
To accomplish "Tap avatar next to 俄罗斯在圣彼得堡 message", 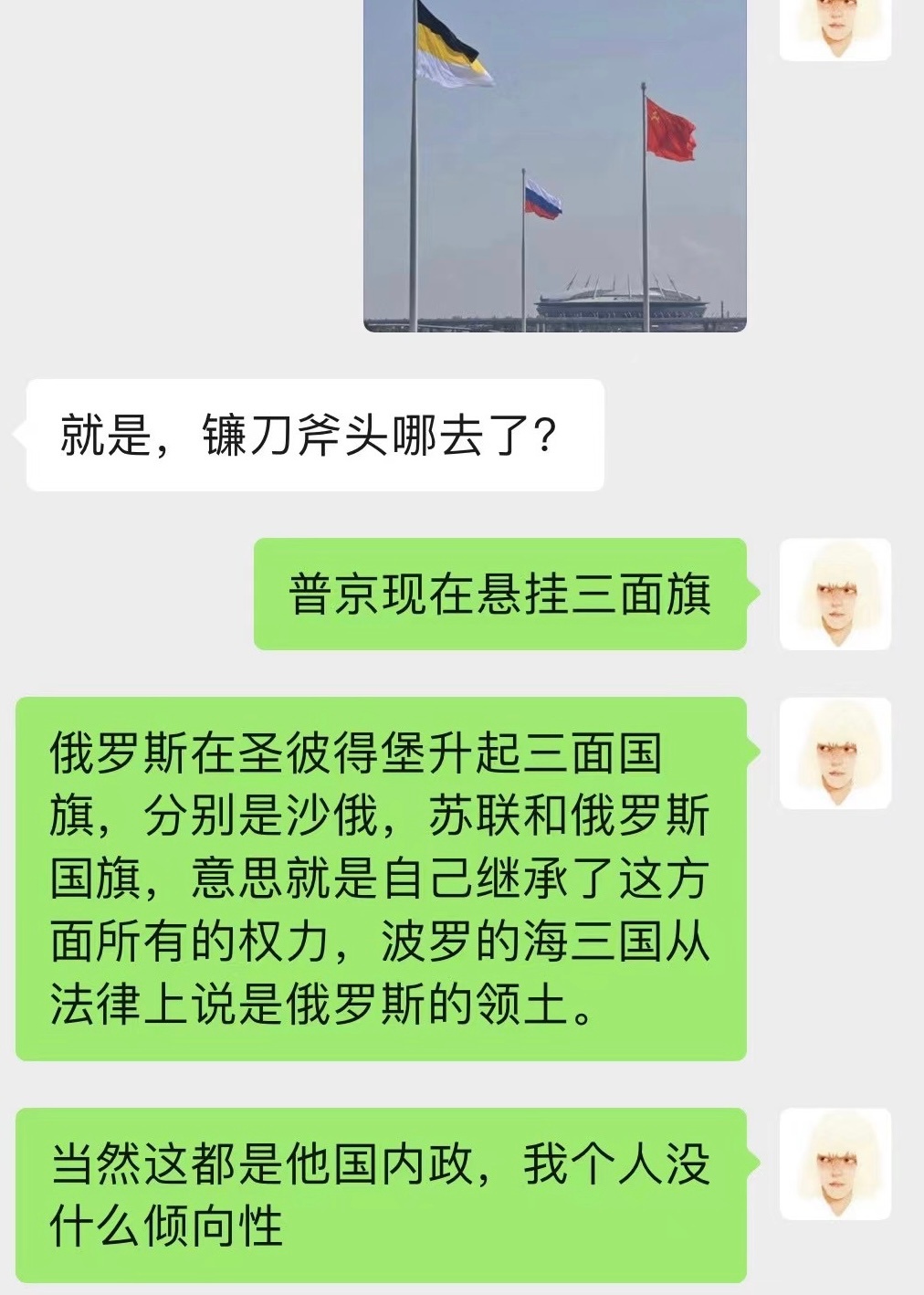I will tap(835, 753).
